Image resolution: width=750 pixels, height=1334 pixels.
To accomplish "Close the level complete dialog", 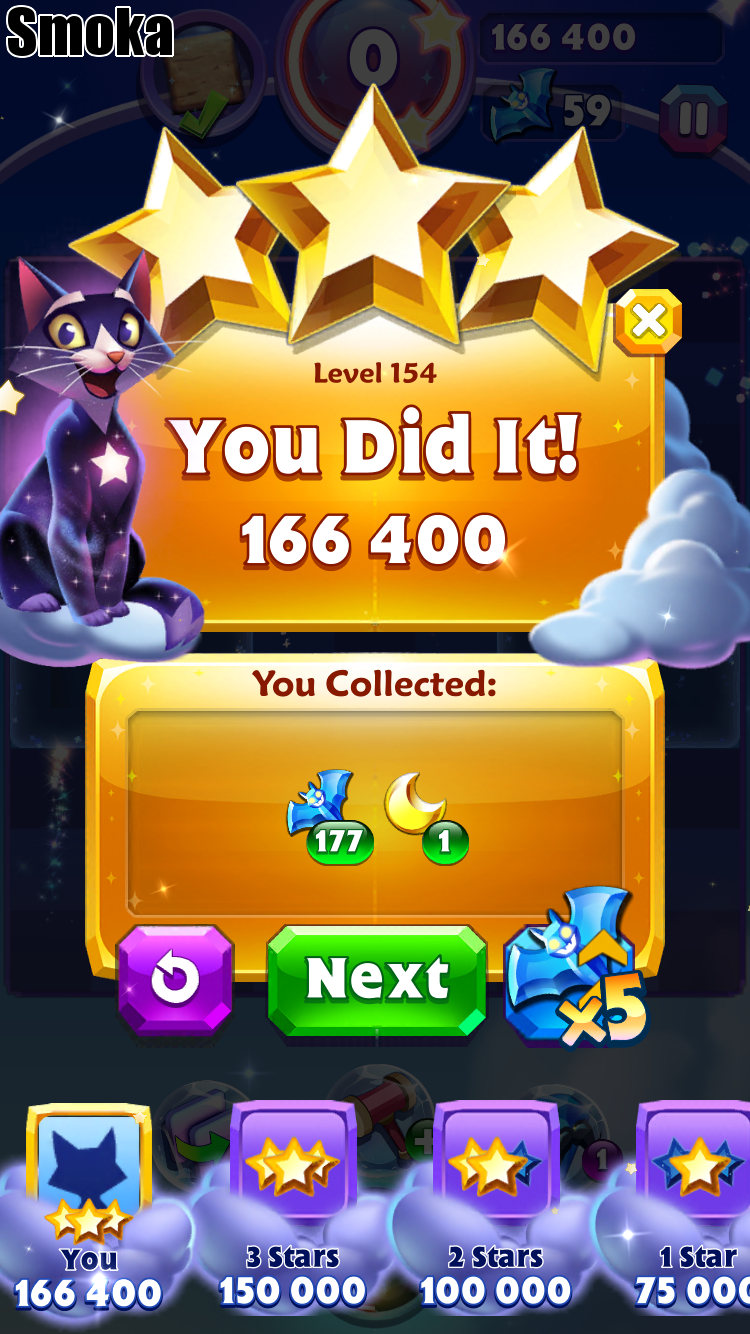I will (x=648, y=322).
